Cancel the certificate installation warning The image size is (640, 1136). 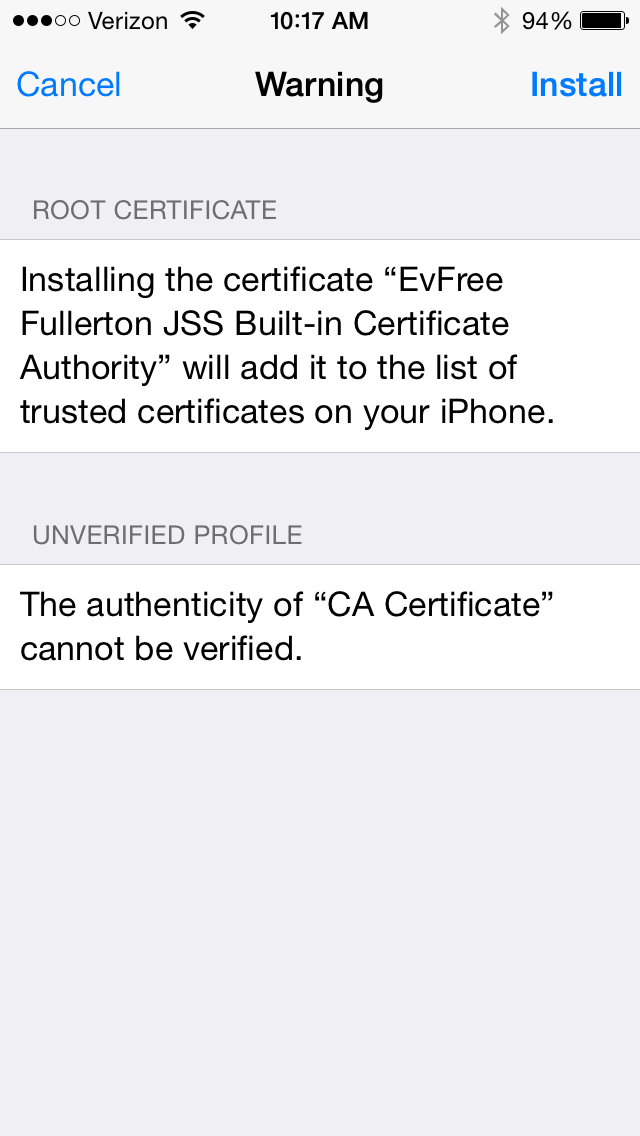[69, 85]
